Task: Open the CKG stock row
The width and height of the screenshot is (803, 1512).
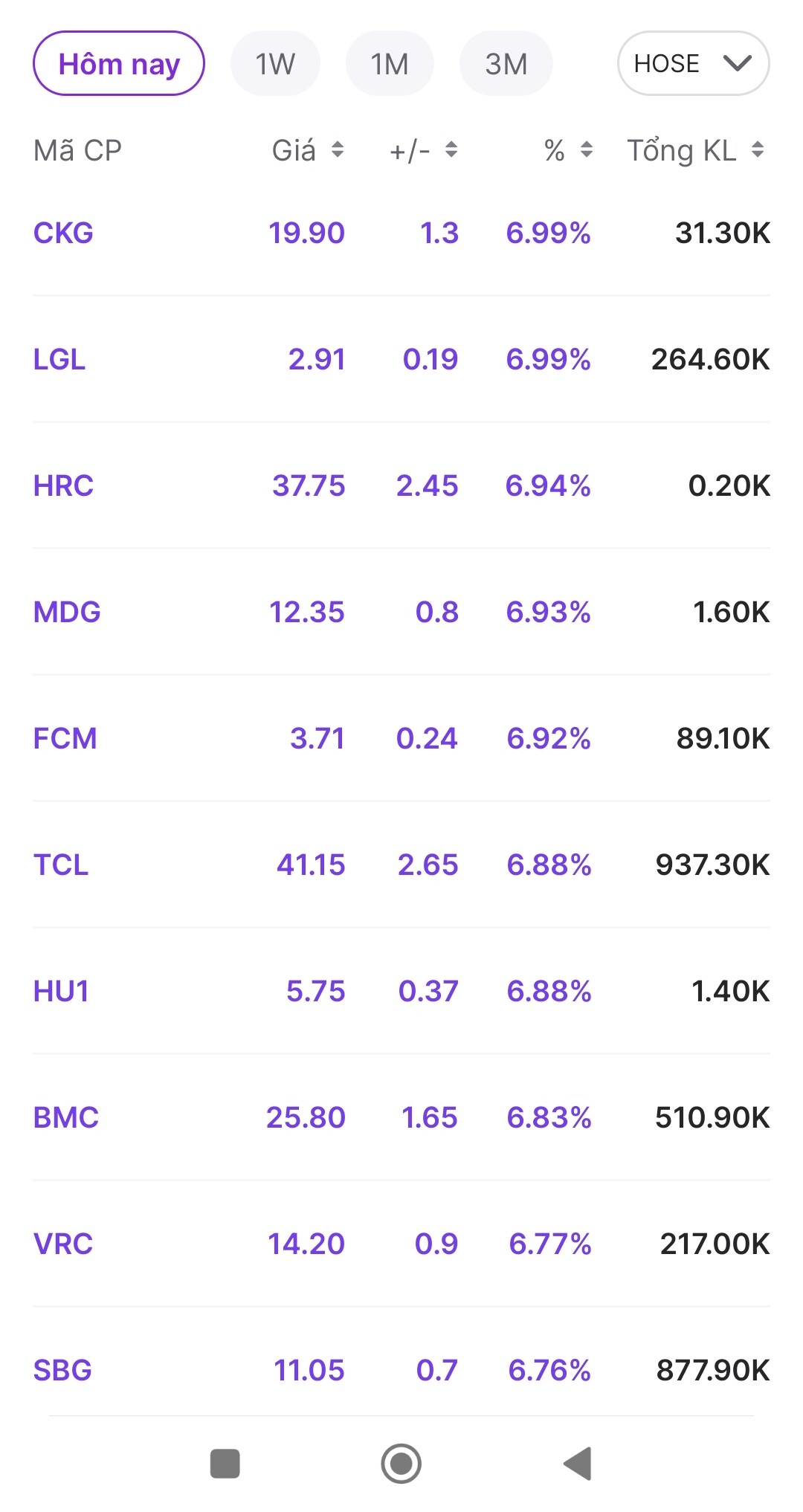Action: click(x=64, y=233)
